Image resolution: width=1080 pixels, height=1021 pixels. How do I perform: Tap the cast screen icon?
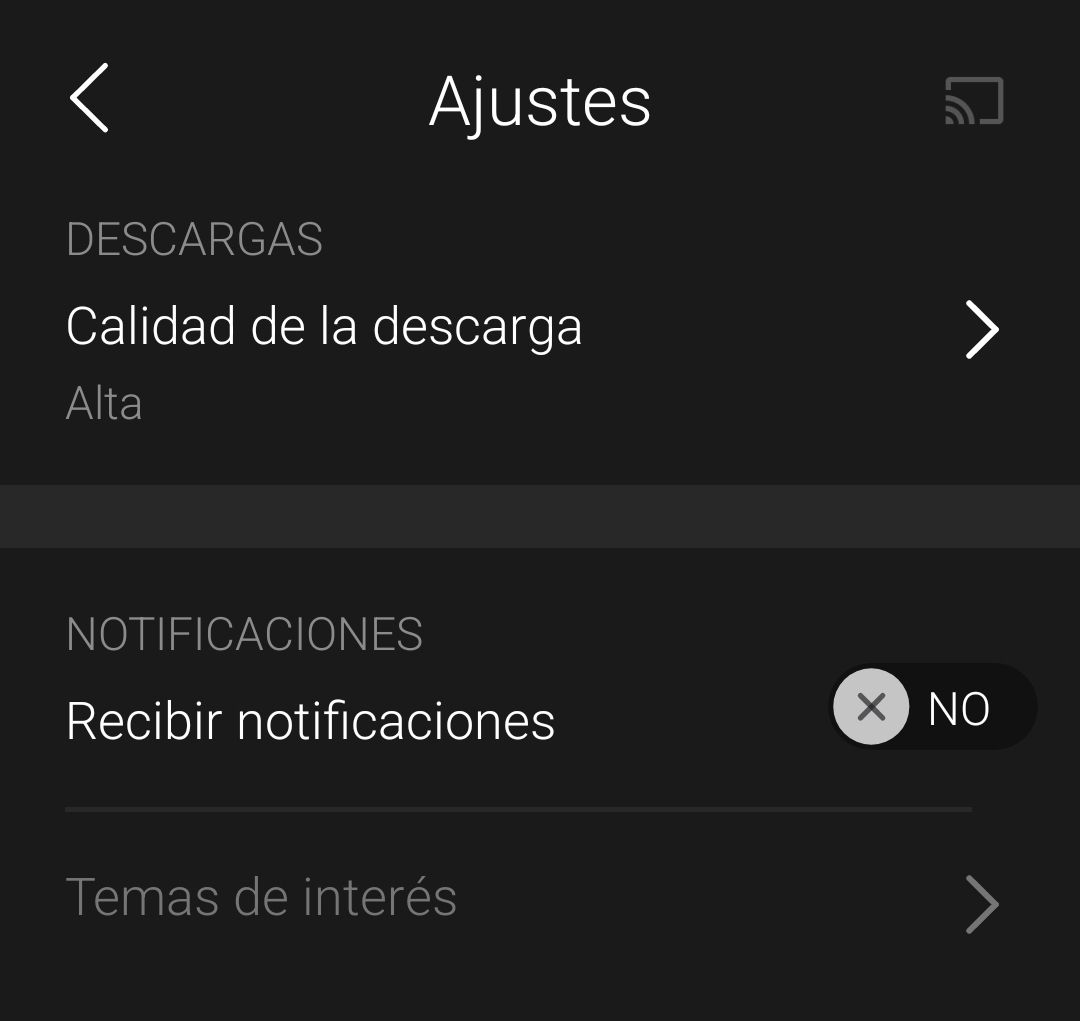(x=973, y=101)
